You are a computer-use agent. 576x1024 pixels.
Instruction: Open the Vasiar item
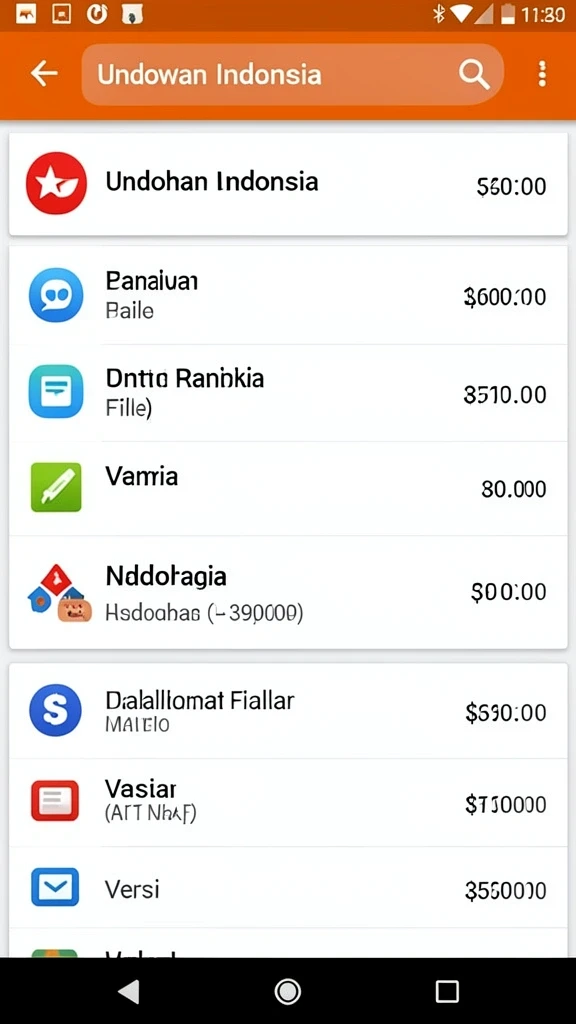[x=288, y=802]
